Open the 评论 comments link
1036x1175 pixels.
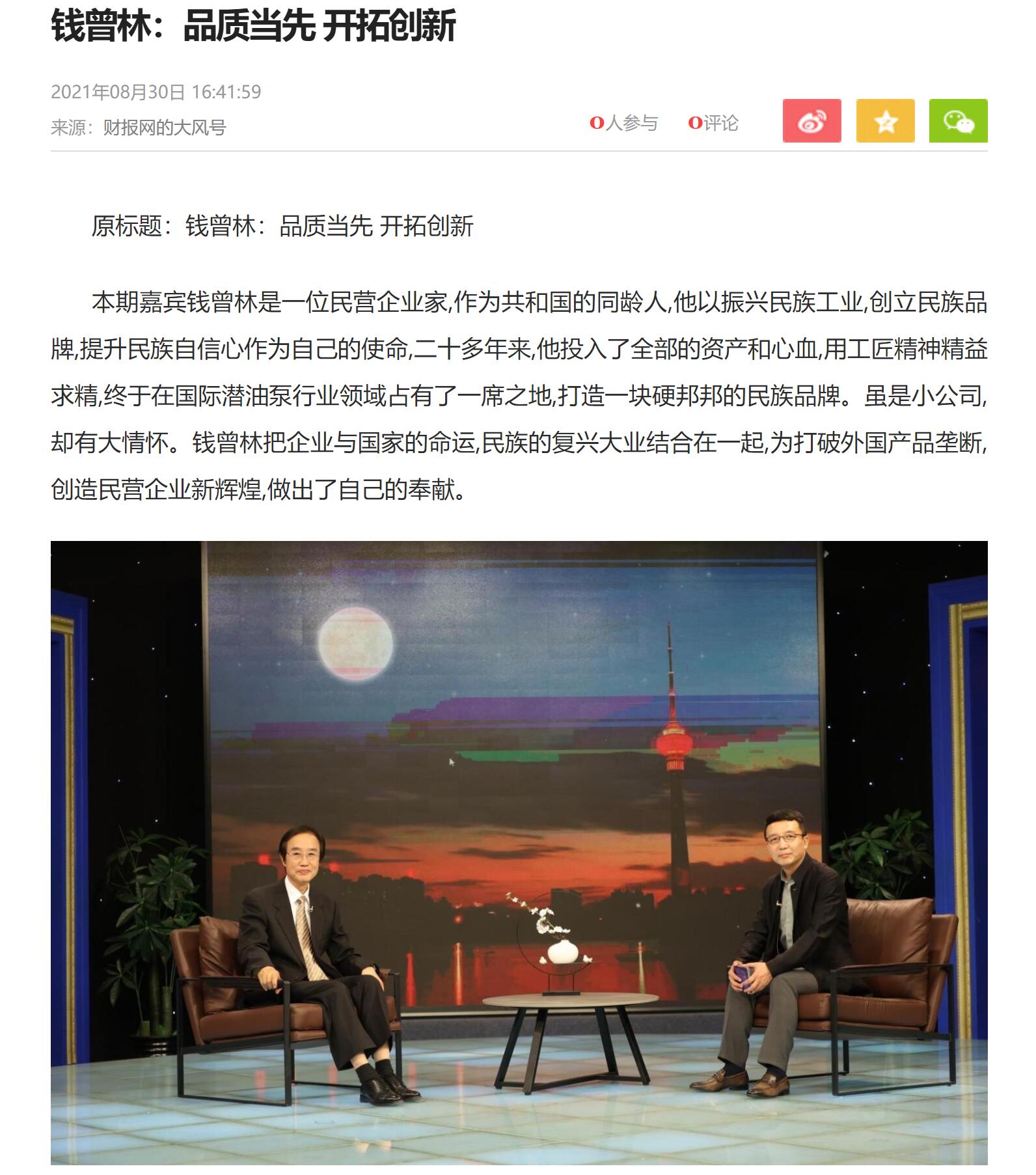[713, 123]
